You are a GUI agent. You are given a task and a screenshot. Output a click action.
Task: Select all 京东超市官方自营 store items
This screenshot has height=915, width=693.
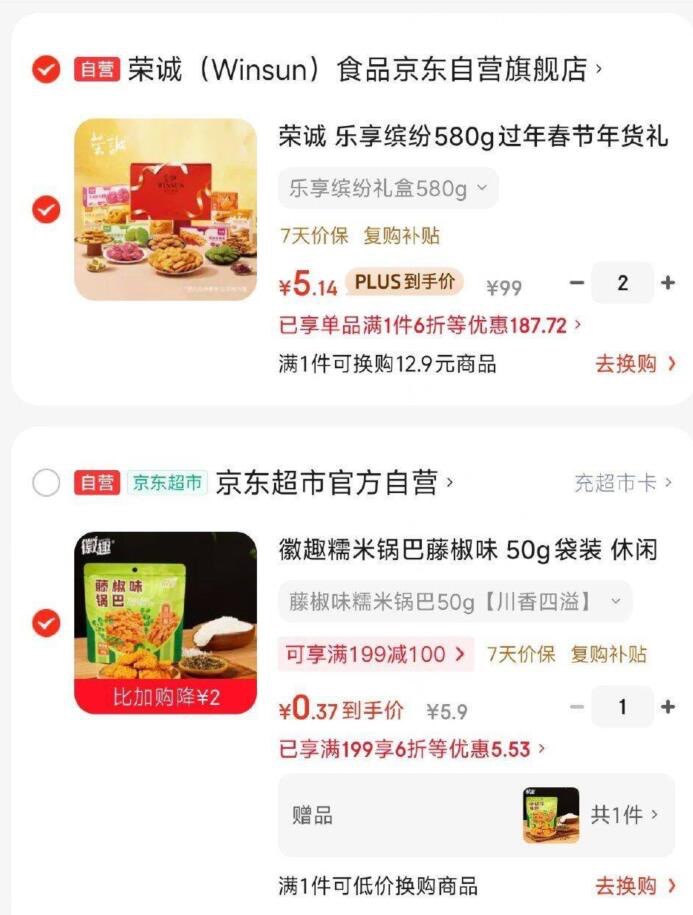coord(46,483)
